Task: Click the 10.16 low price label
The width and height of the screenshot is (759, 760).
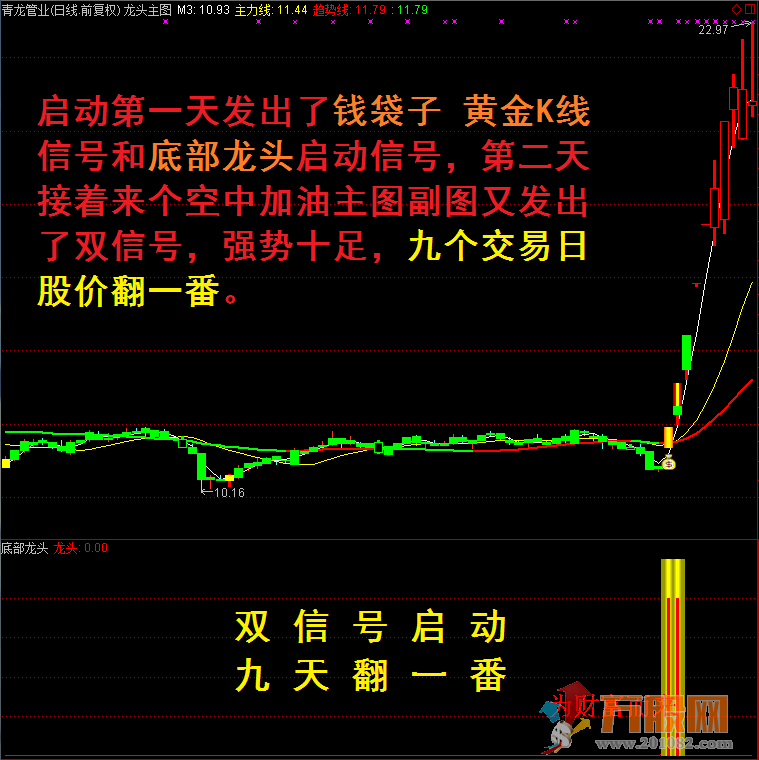Action: click(x=226, y=492)
